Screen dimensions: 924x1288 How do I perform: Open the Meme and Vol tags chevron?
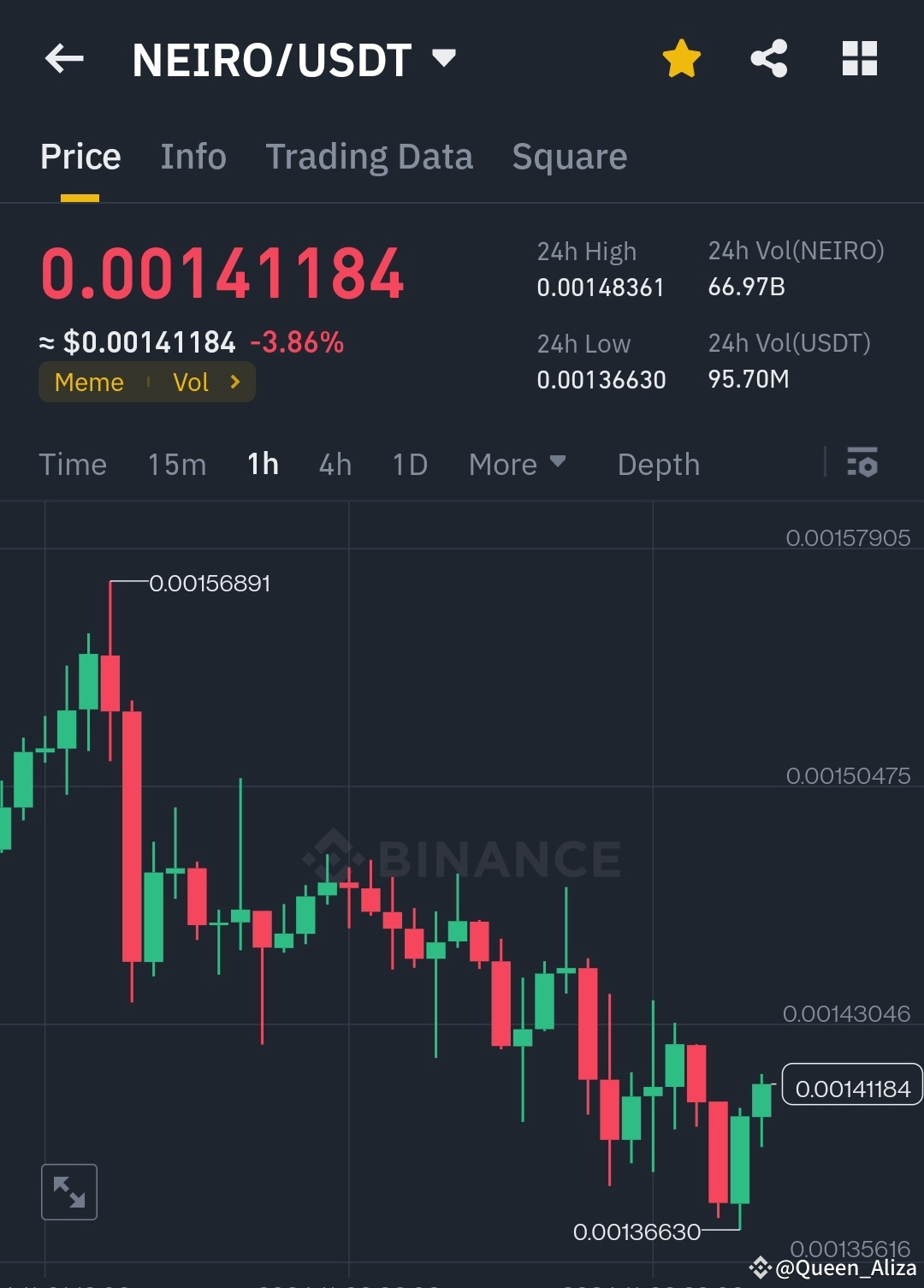click(234, 383)
